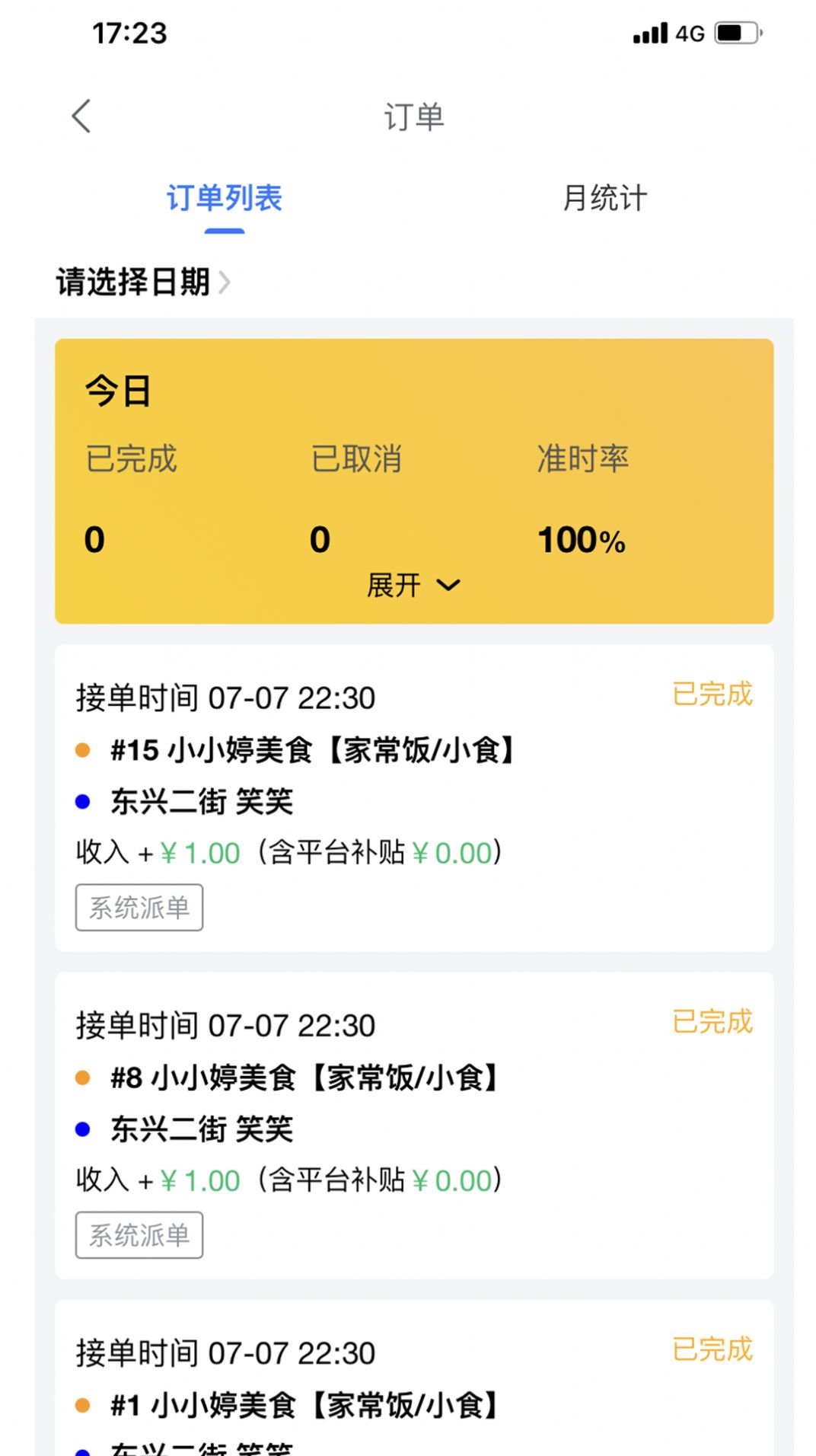Screen dimensions: 816x1456
Task: Expand the 今日 statistics panel via 展开
Action: [393, 585]
